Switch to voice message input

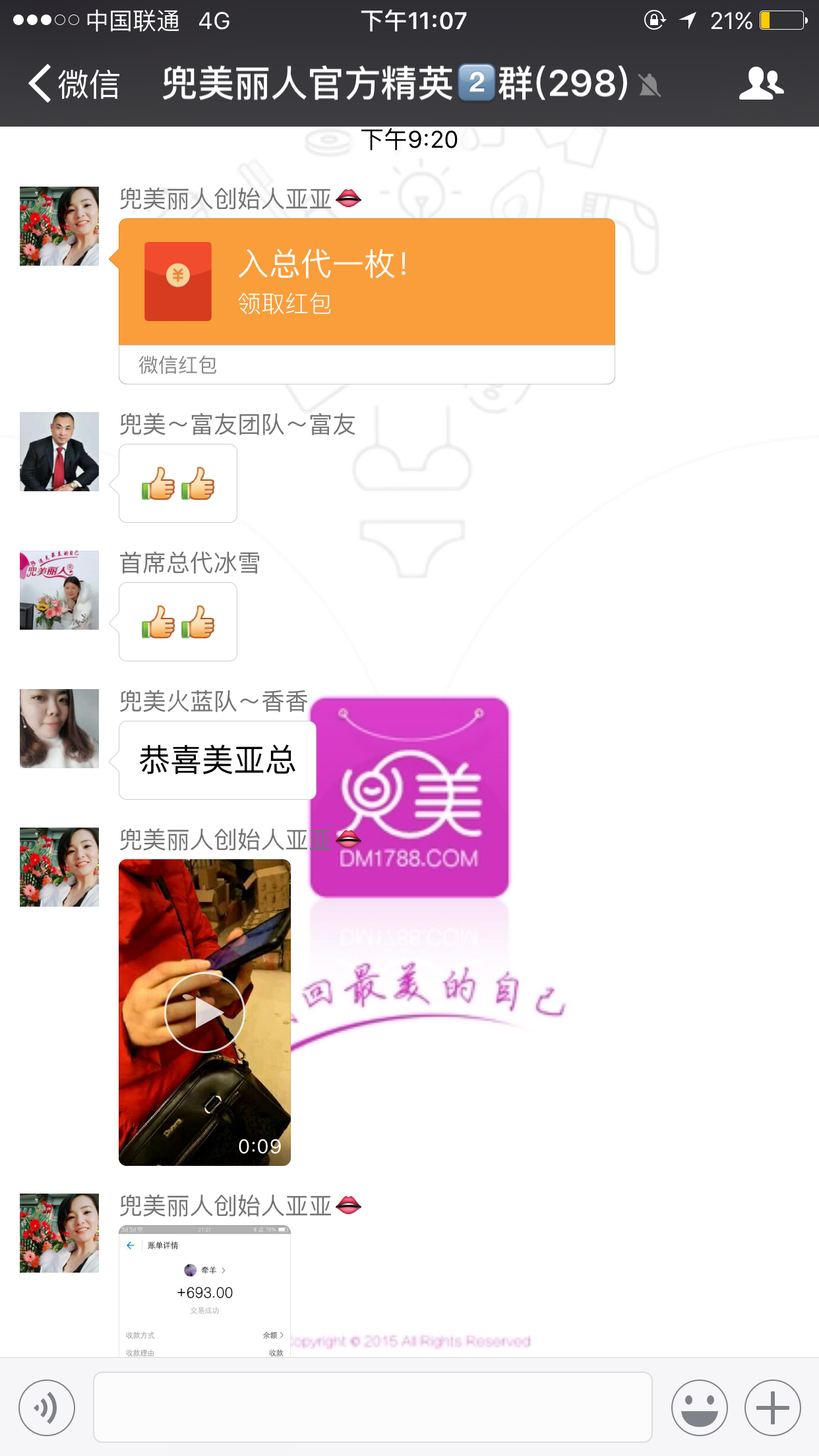[47, 1407]
